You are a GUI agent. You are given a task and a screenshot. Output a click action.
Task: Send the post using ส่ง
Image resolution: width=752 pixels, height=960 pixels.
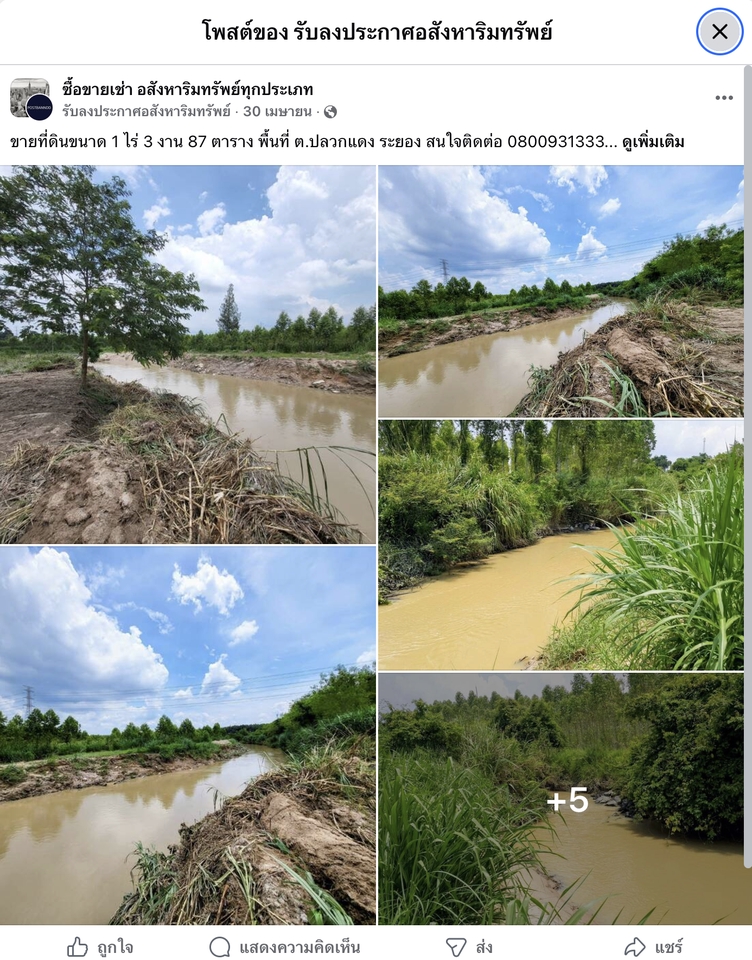469,946
